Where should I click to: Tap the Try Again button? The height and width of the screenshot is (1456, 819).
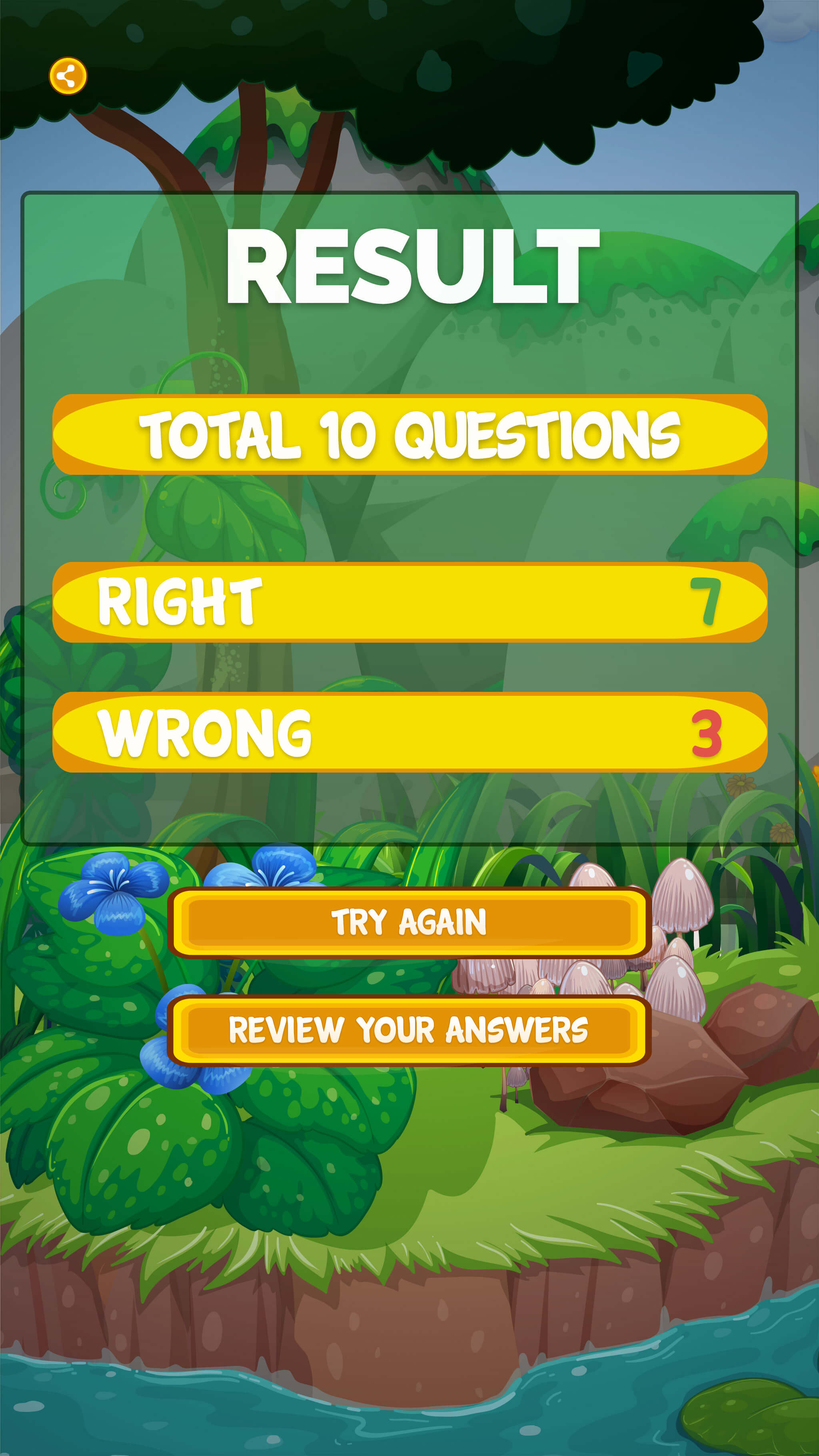pyautogui.click(x=409, y=922)
